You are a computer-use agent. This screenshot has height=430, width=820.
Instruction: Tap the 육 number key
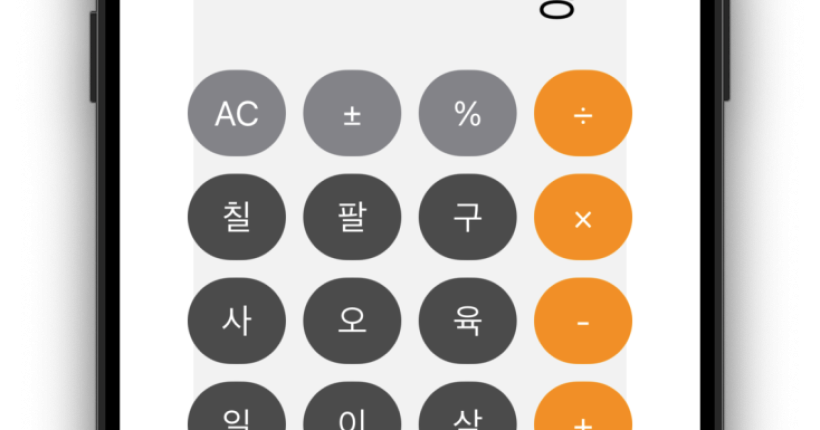(467, 321)
